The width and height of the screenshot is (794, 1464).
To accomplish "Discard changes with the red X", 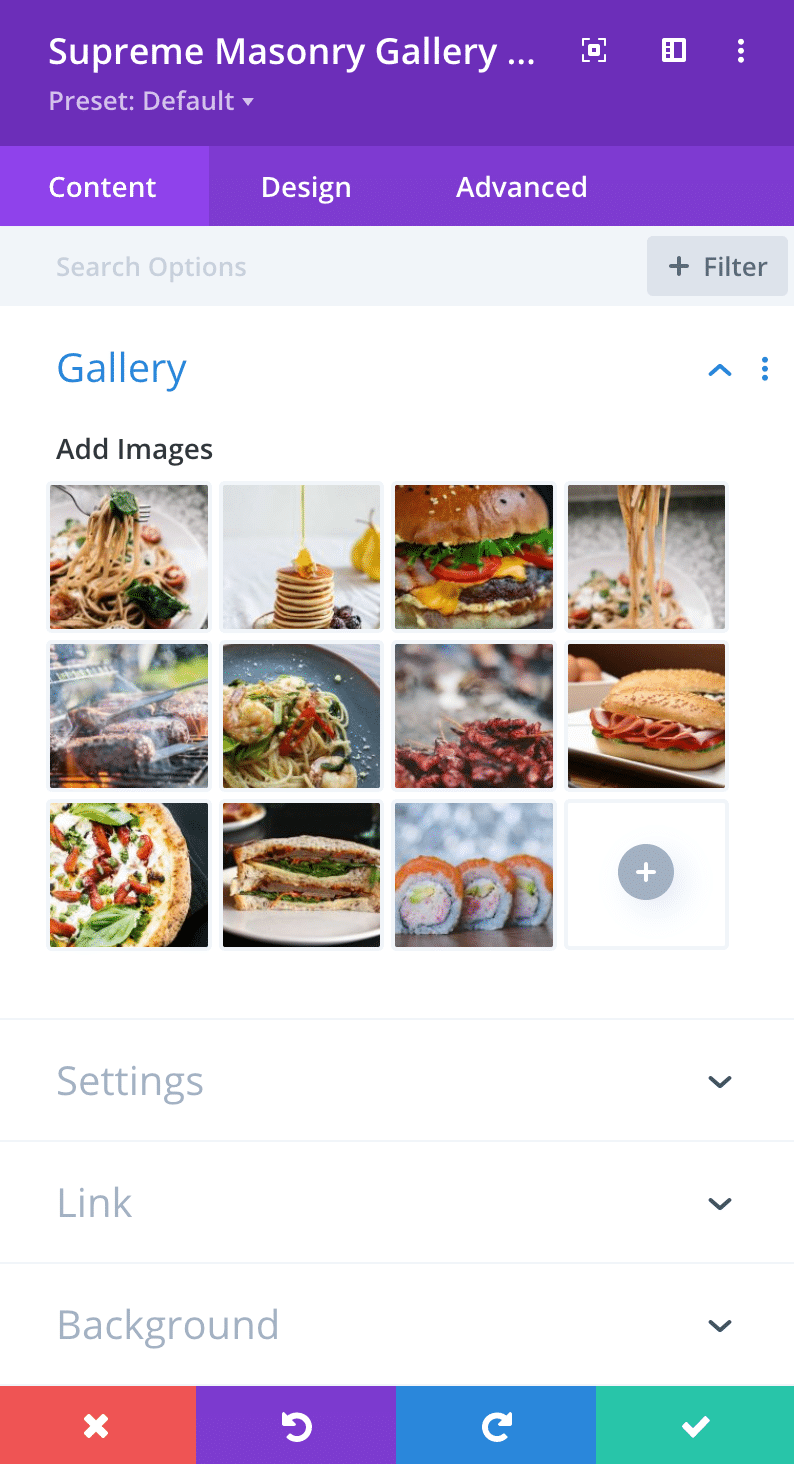I will [97, 1426].
